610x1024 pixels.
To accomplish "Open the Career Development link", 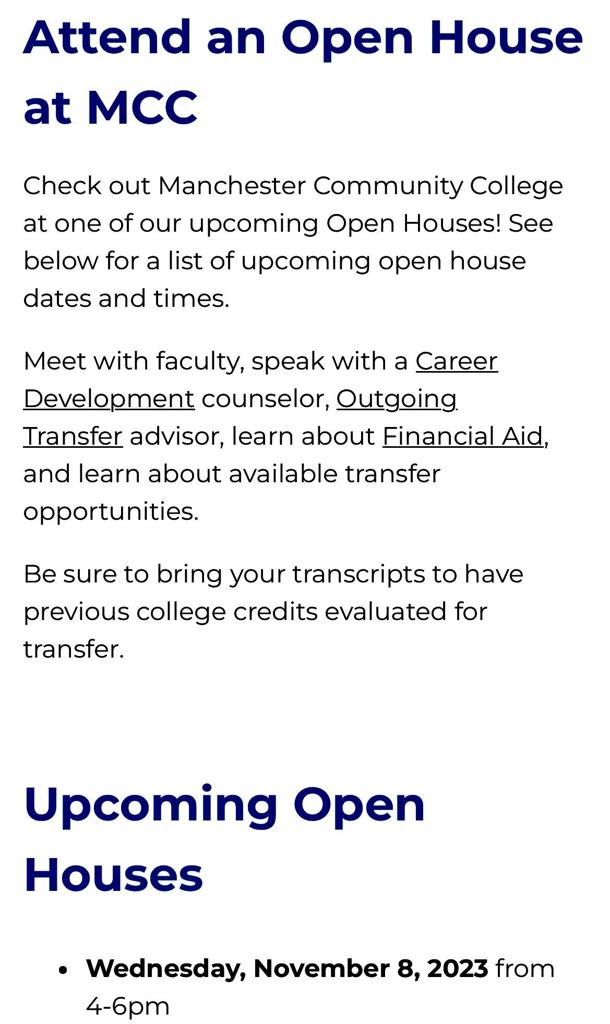I will [455, 361].
